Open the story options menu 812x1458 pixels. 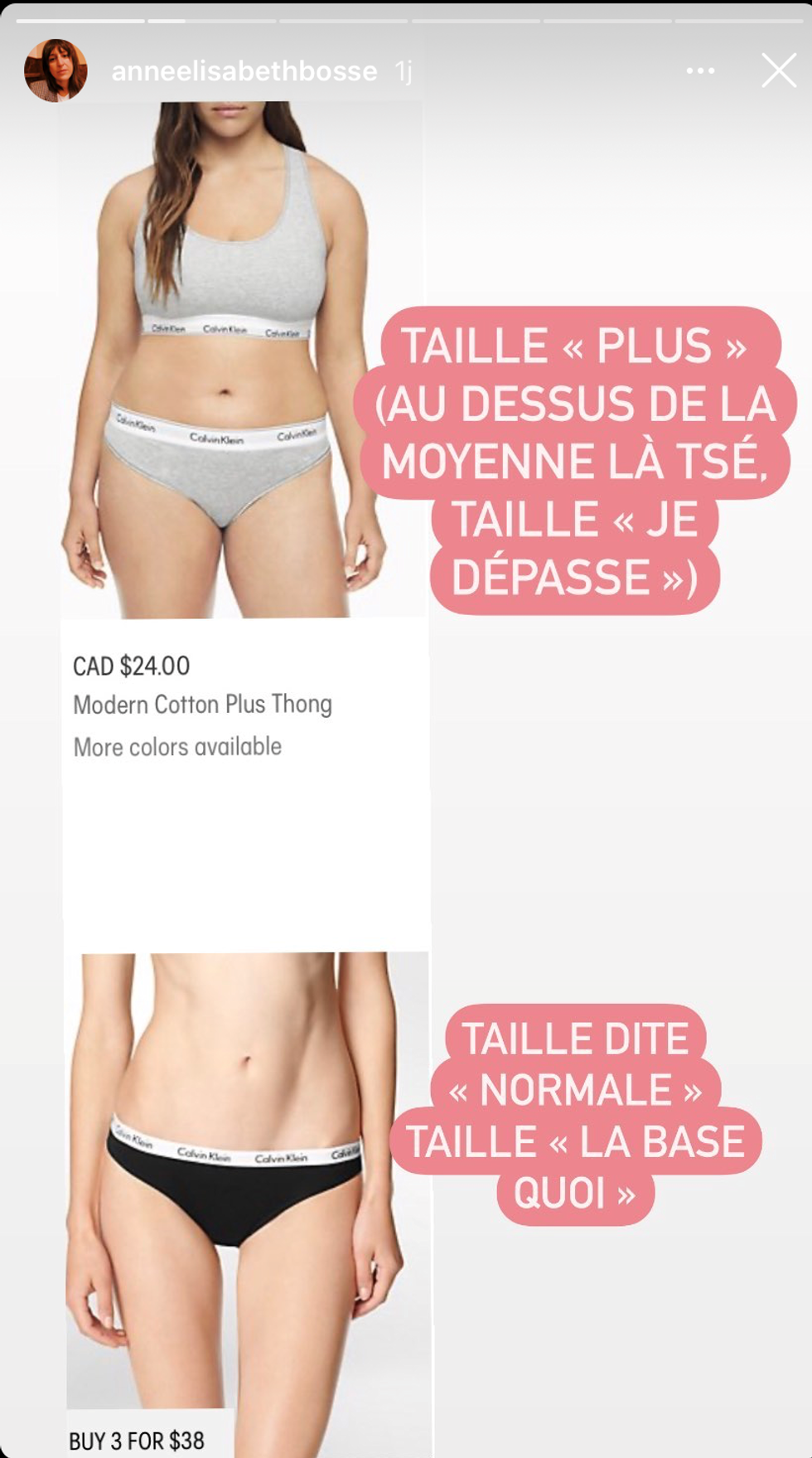click(x=700, y=71)
